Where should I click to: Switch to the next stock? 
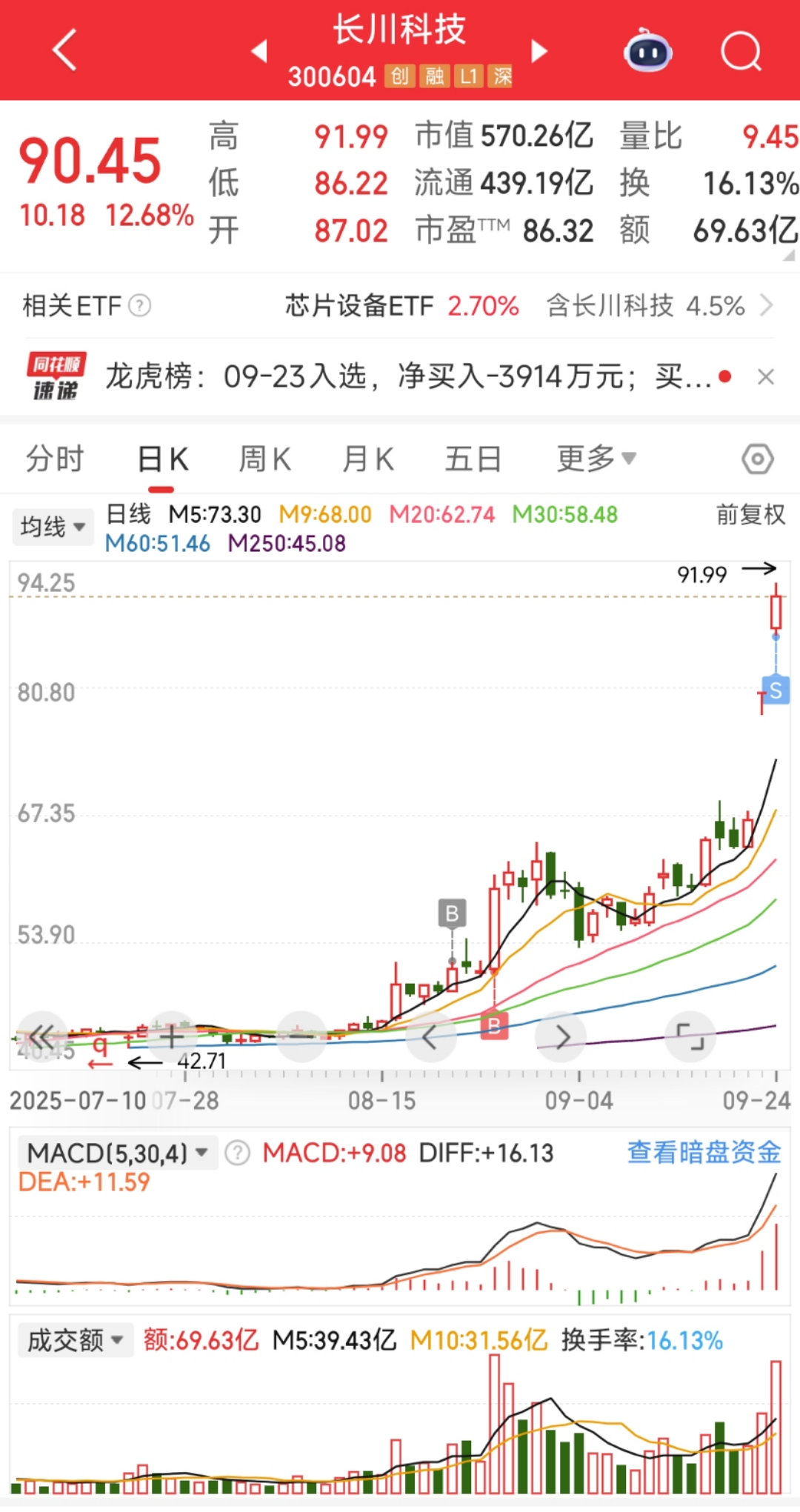point(539,51)
